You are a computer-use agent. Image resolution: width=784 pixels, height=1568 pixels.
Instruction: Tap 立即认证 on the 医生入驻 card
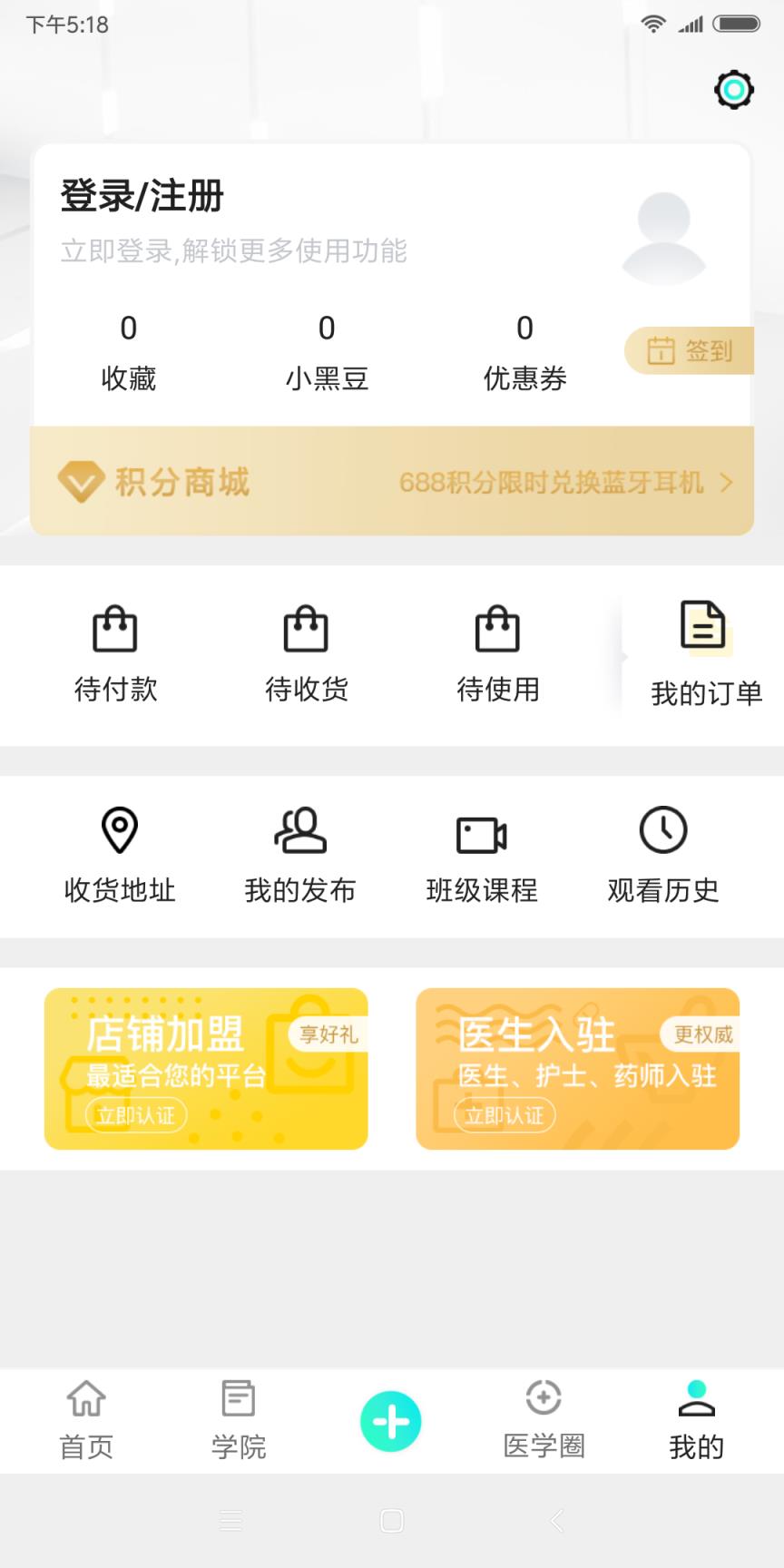[505, 1115]
